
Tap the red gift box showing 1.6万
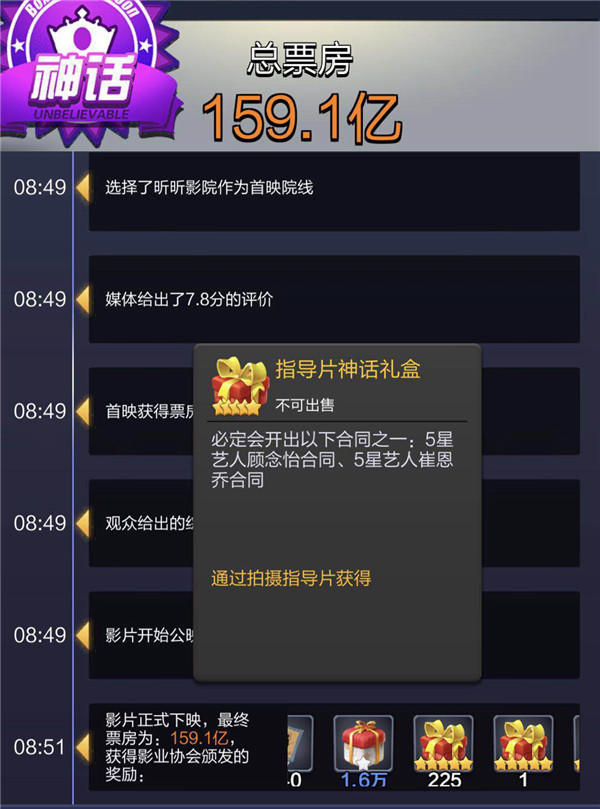[363, 744]
